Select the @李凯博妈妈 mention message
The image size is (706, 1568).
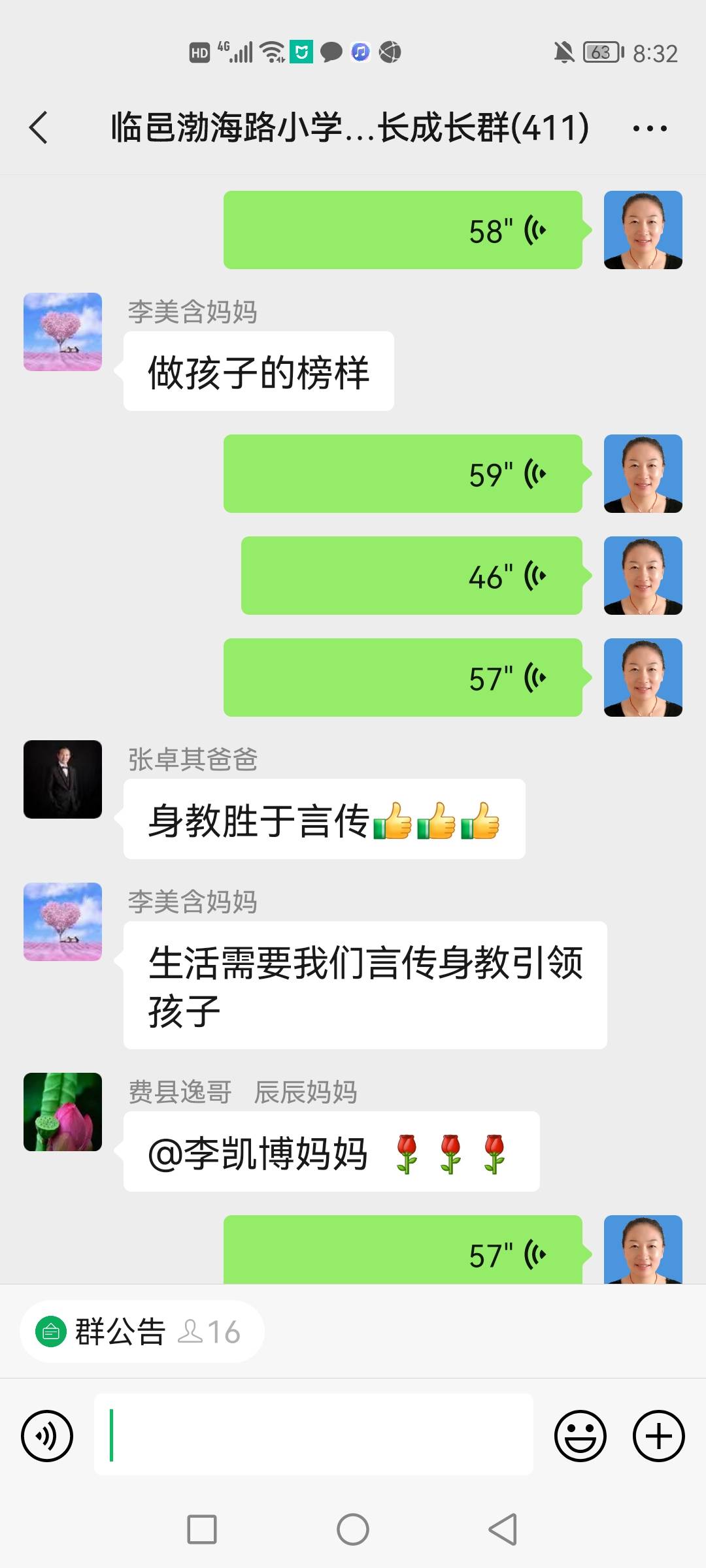tap(327, 1151)
